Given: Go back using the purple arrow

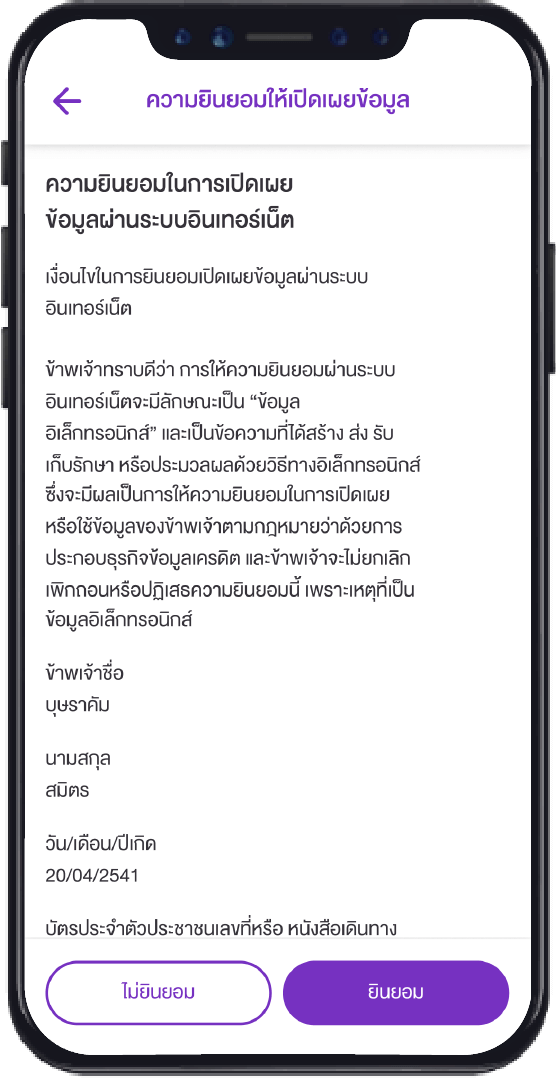Looking at the screenshot, I should (x=67, y=101).
